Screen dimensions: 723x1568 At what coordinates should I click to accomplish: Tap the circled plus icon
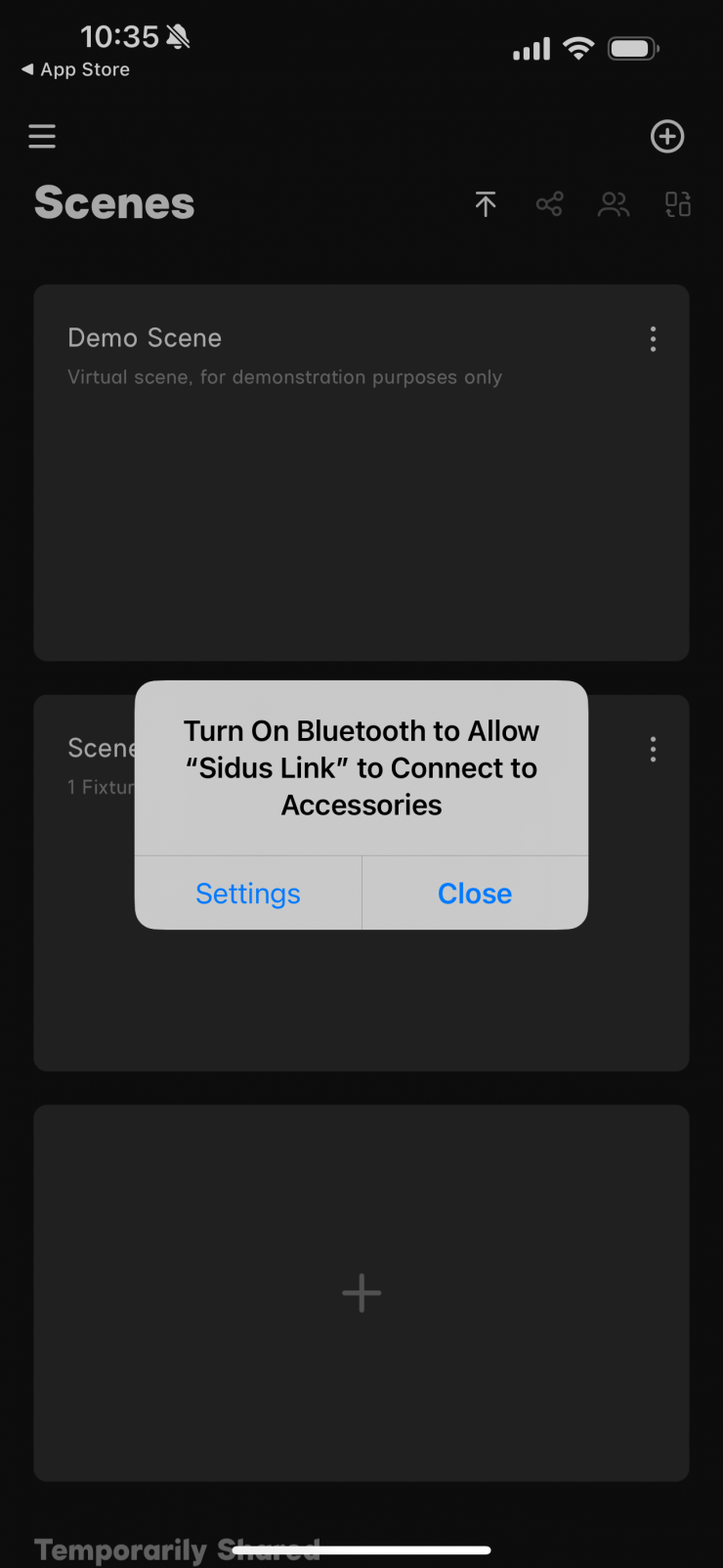[667, 136]
